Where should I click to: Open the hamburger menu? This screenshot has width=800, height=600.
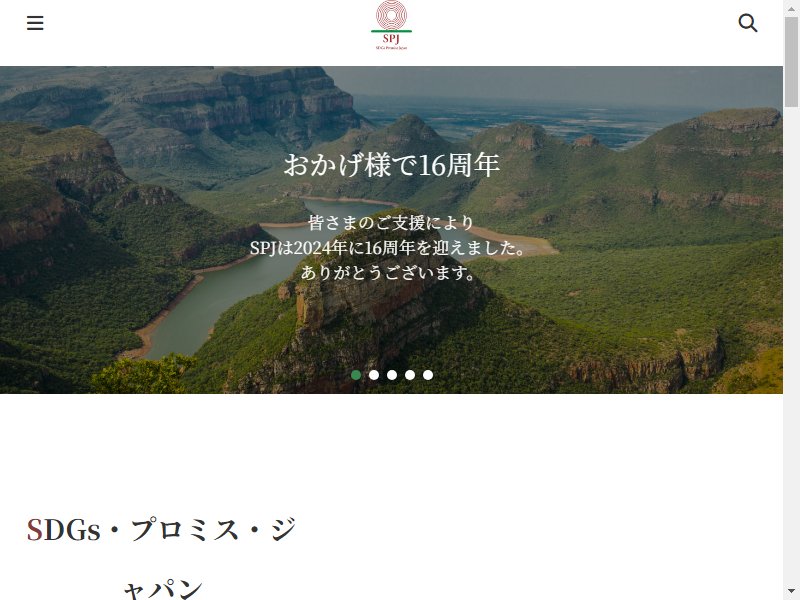coord(35,23)
